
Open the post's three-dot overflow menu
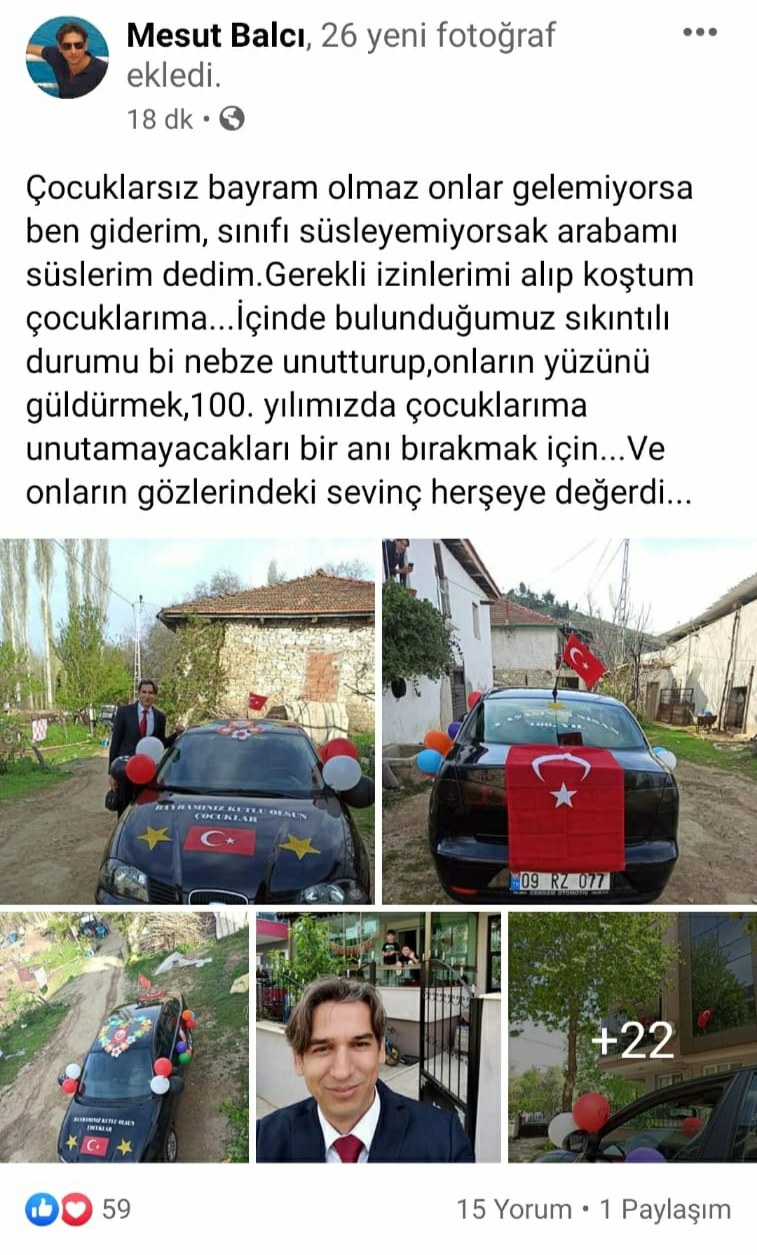pos(699,33)
